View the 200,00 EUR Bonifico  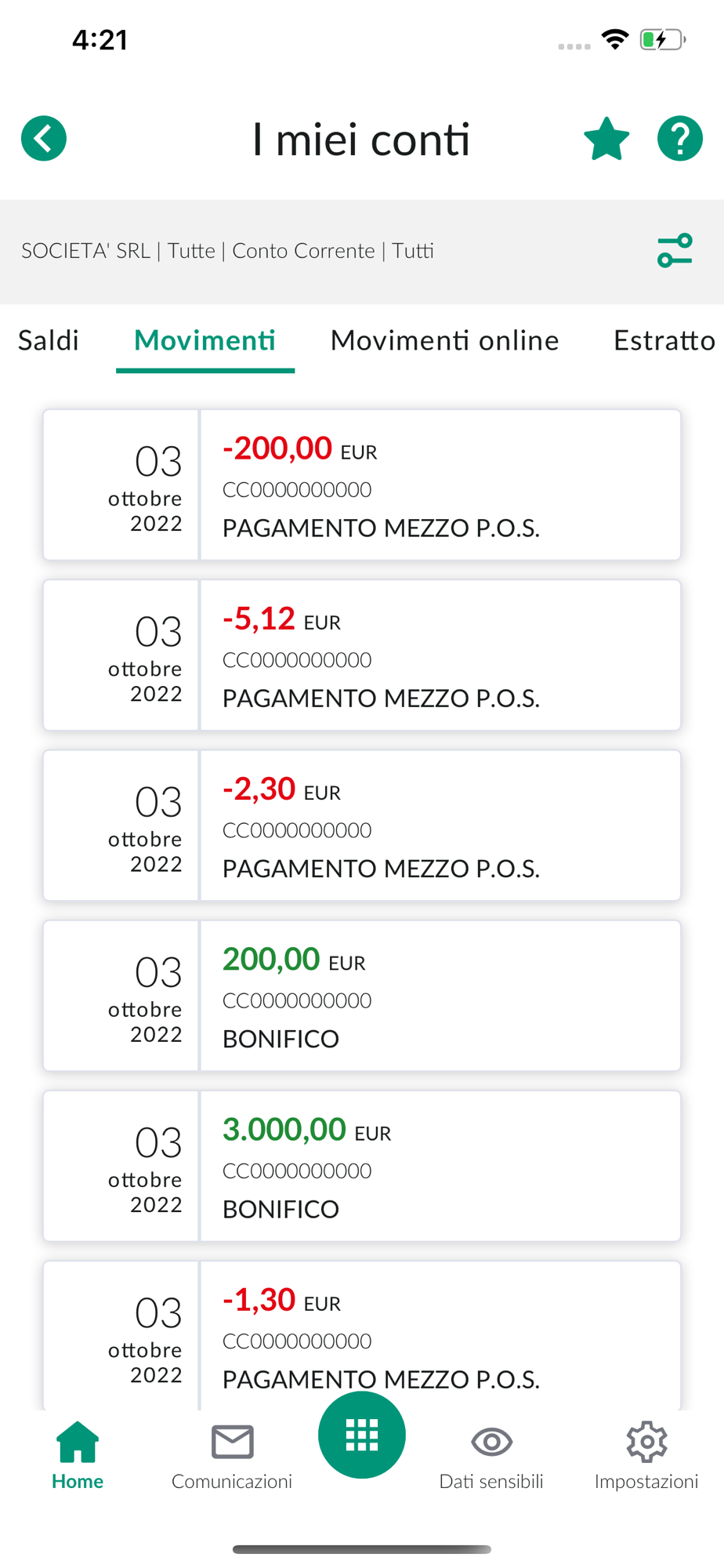tap(361, 995)
